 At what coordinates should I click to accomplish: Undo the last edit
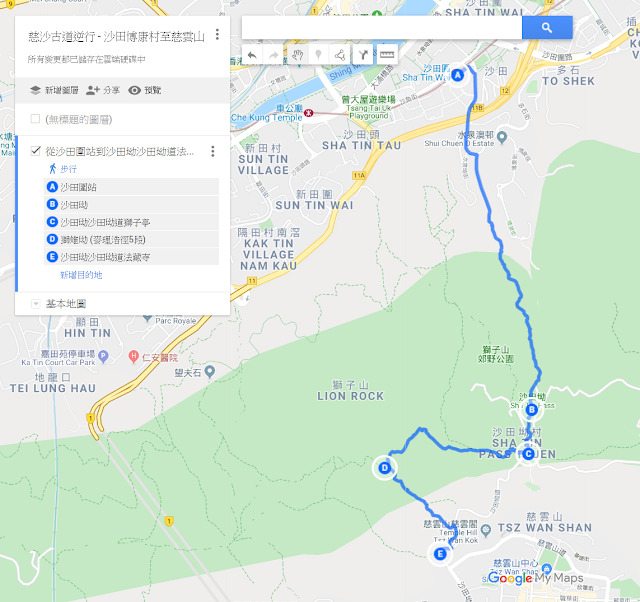(x=252, y=55)
